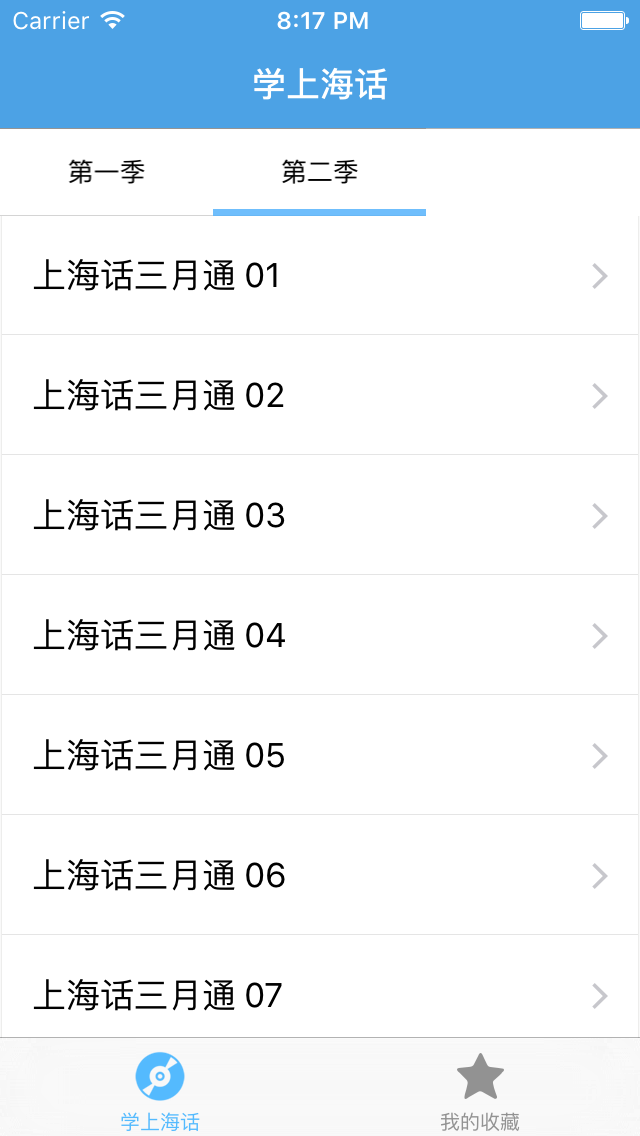Select the 第二季 tab
The height and width of the screenshot is (1136, 640).
click(x=320, y=172)
